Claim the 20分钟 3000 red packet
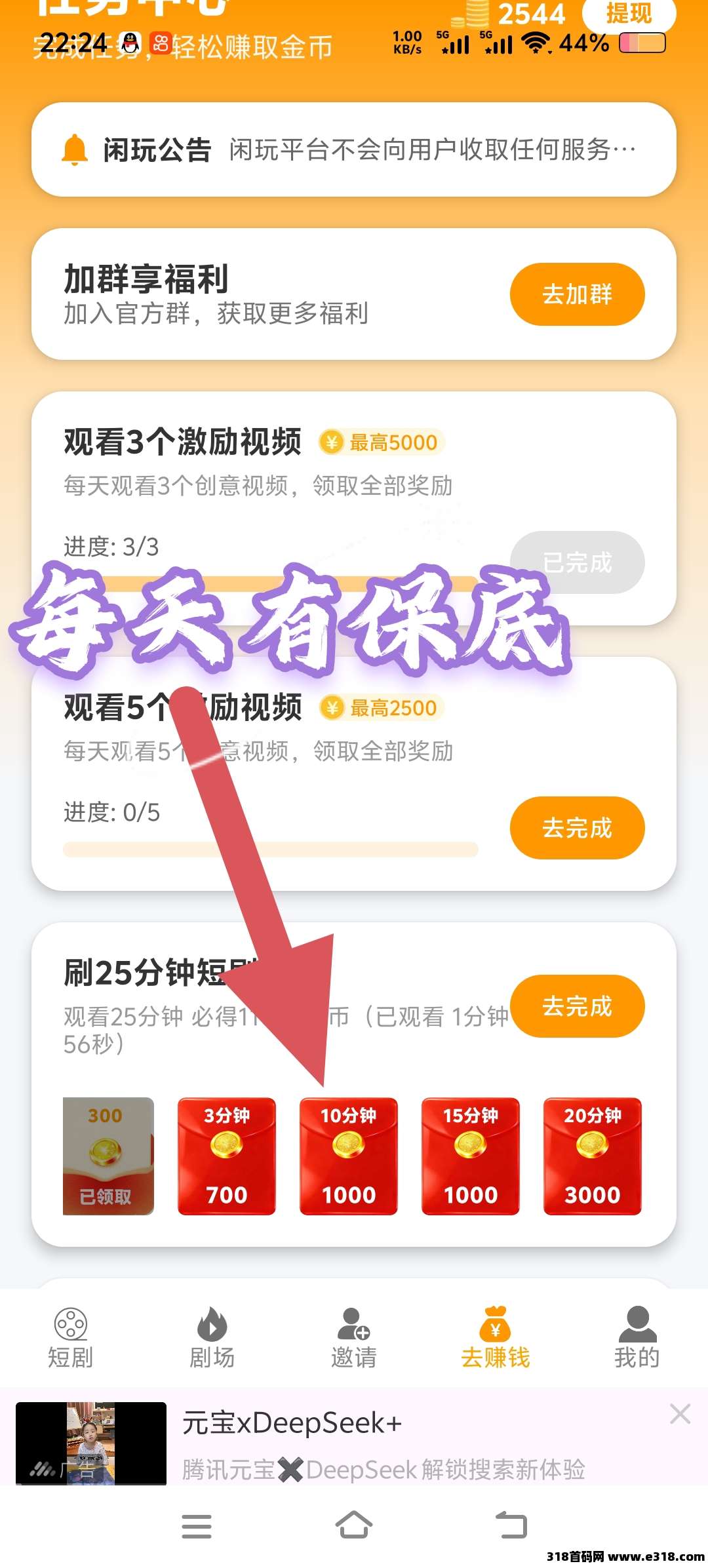Viewport: 708px width, 1568px height. (x=593, y=1156)
